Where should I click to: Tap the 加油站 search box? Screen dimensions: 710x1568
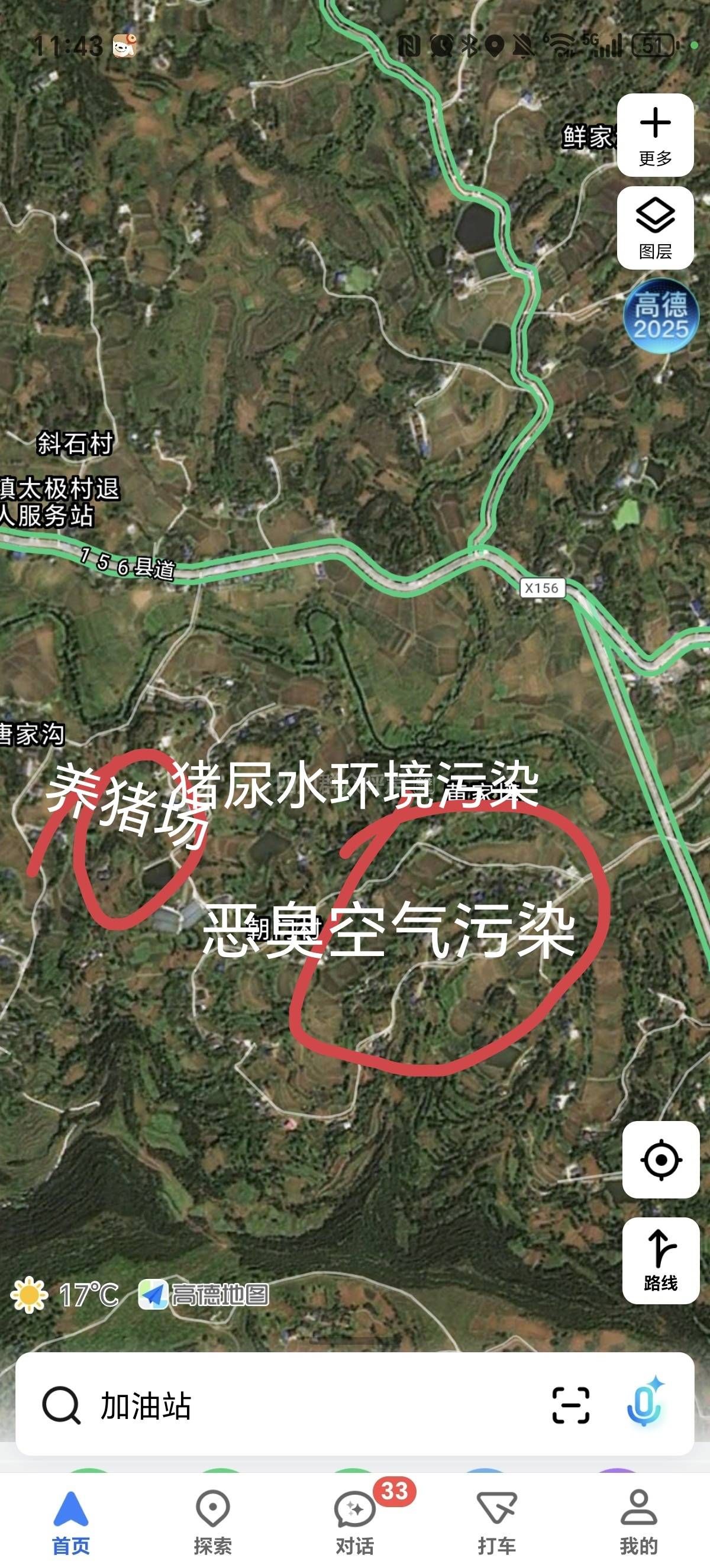pyautogui.click(x=305, y=1405)
